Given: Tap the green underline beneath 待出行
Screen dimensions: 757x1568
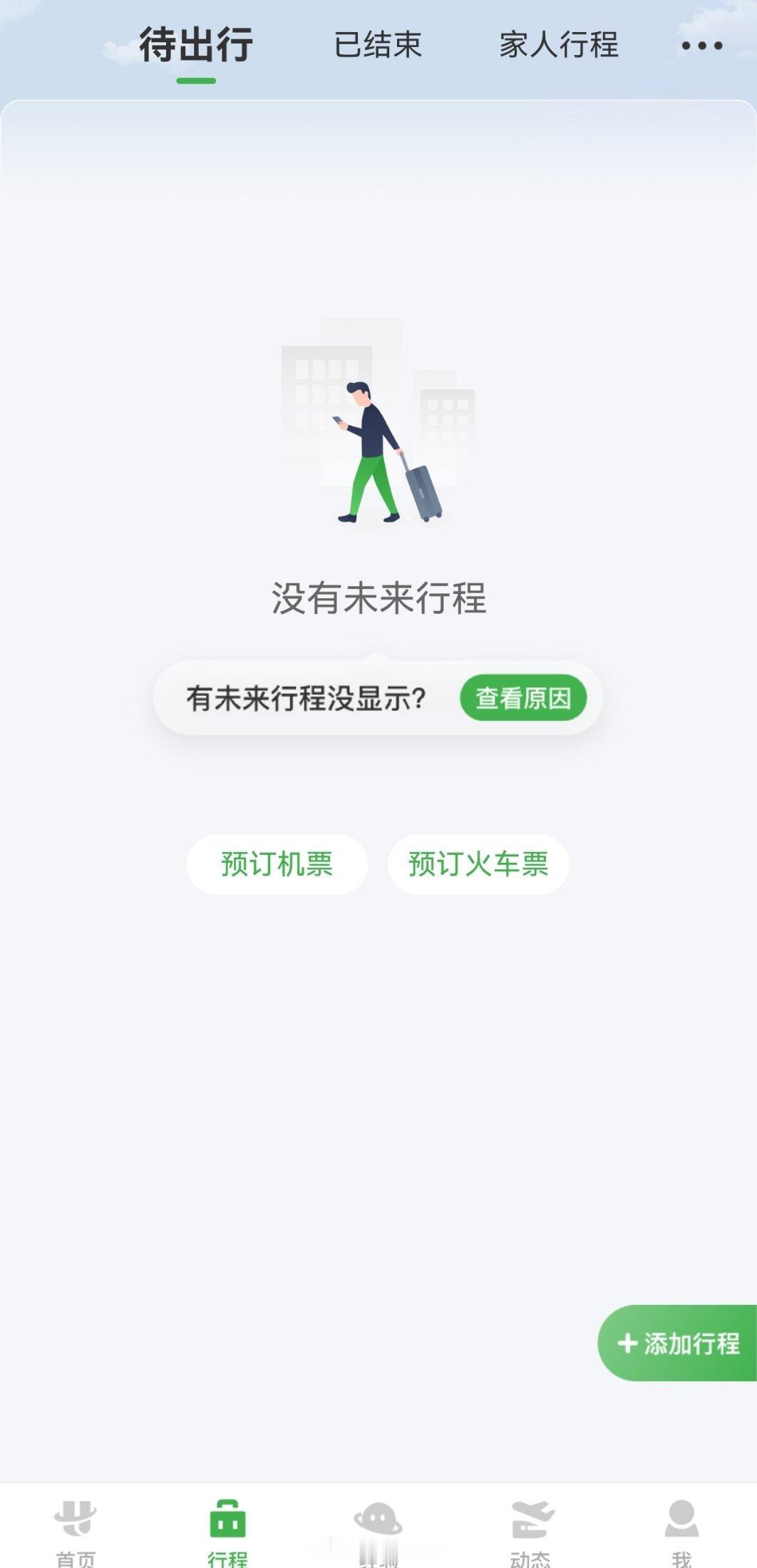Looking at the screenshot, I should click(195, 81).
